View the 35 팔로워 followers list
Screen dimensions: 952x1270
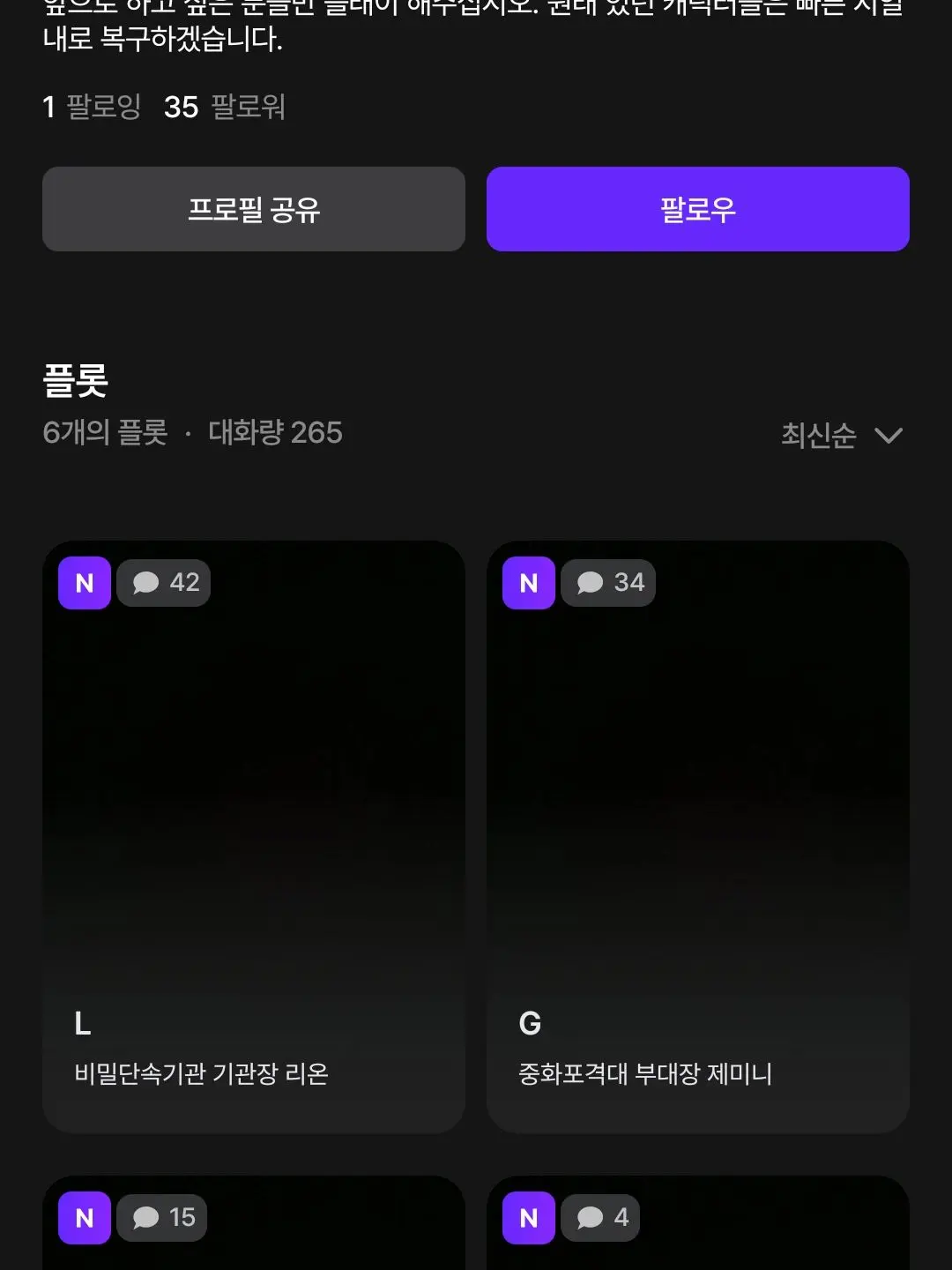224,107
